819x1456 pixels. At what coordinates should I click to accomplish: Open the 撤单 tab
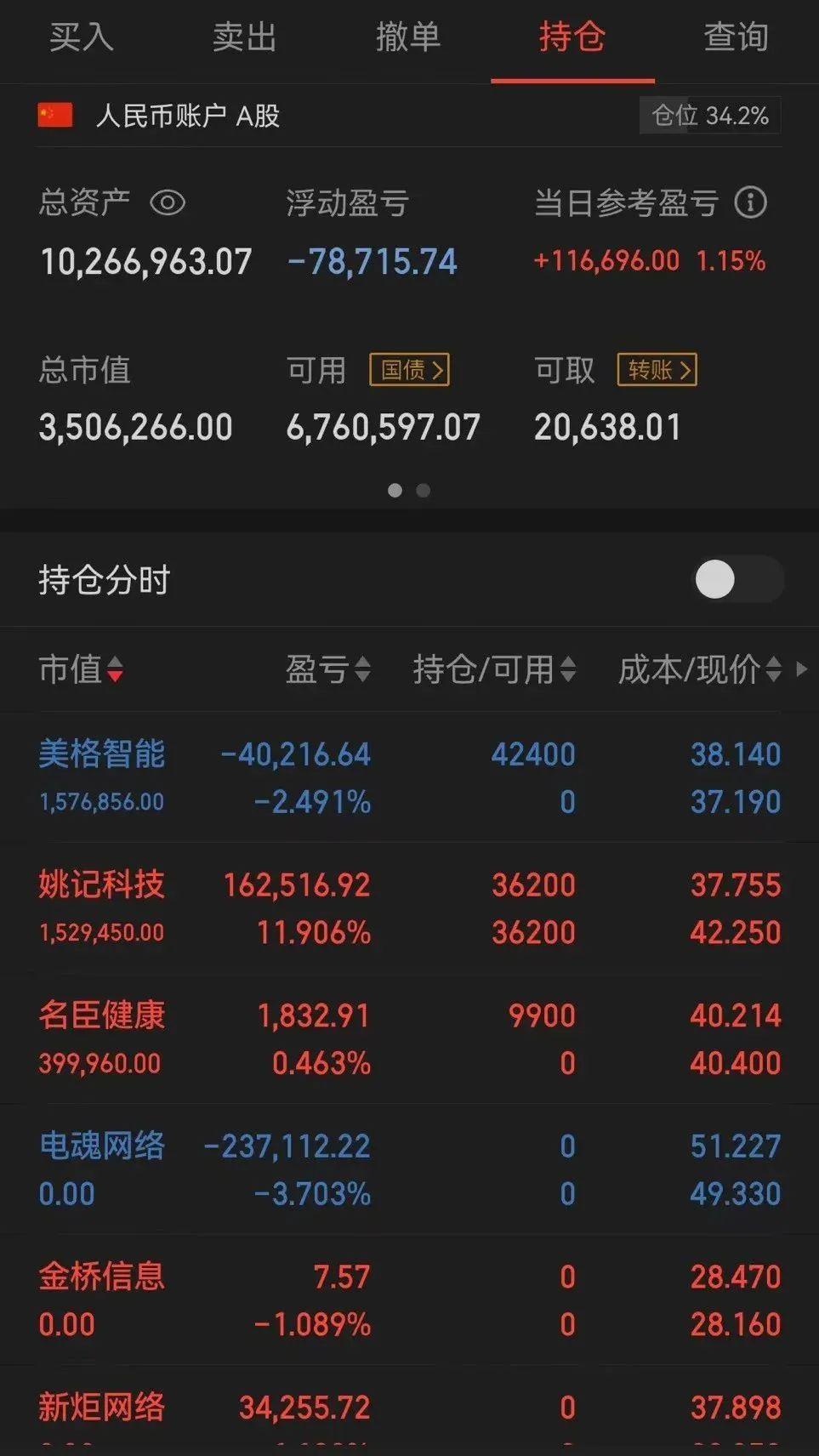(409, 37)
